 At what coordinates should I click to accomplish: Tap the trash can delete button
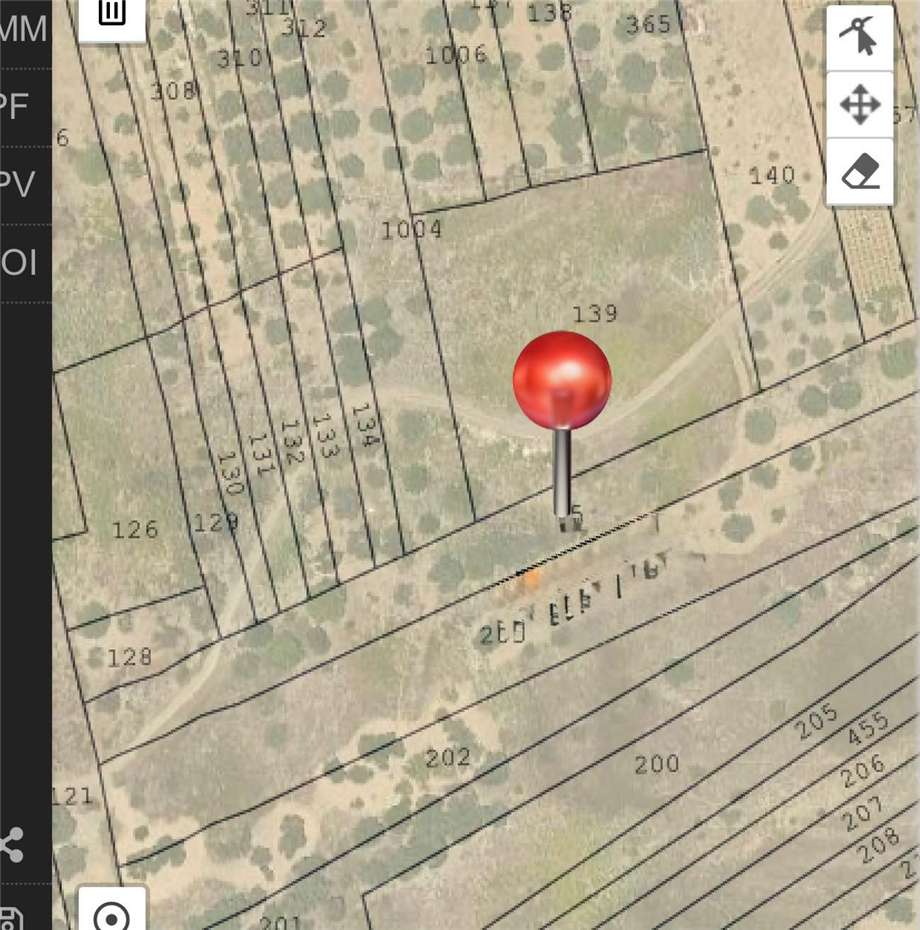coord(112,14)
